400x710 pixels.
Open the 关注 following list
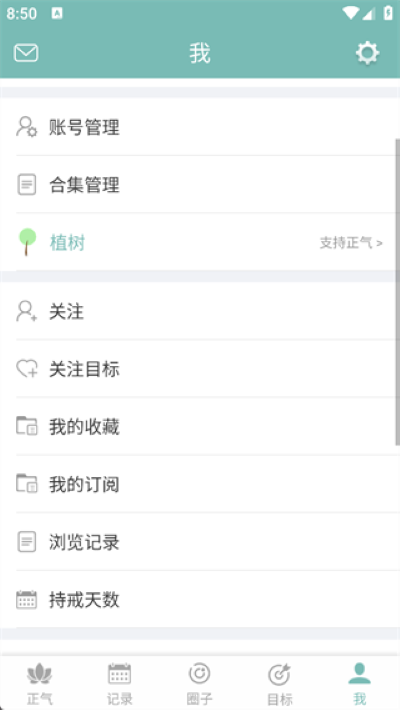(200, 312)
